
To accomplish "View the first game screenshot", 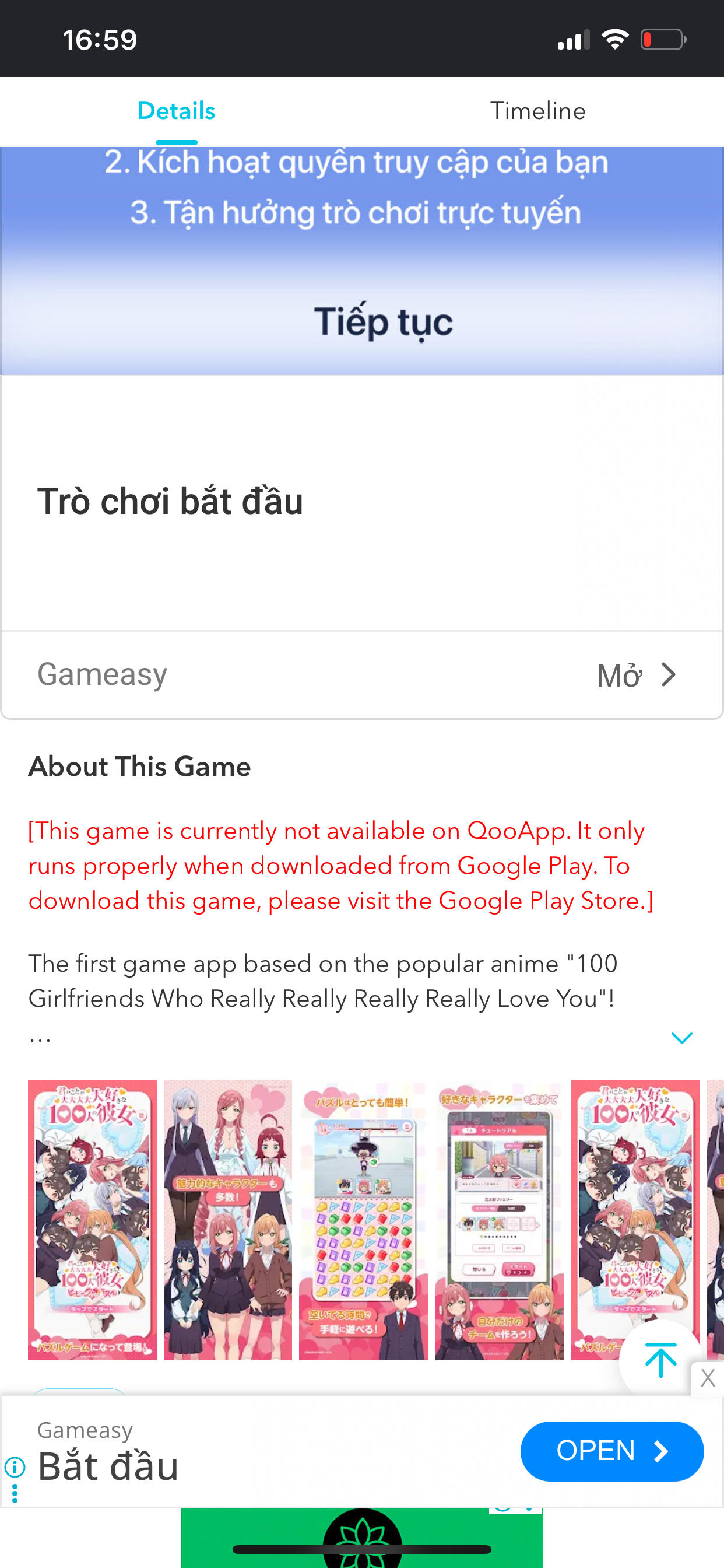I will (x=93, y=1220).
